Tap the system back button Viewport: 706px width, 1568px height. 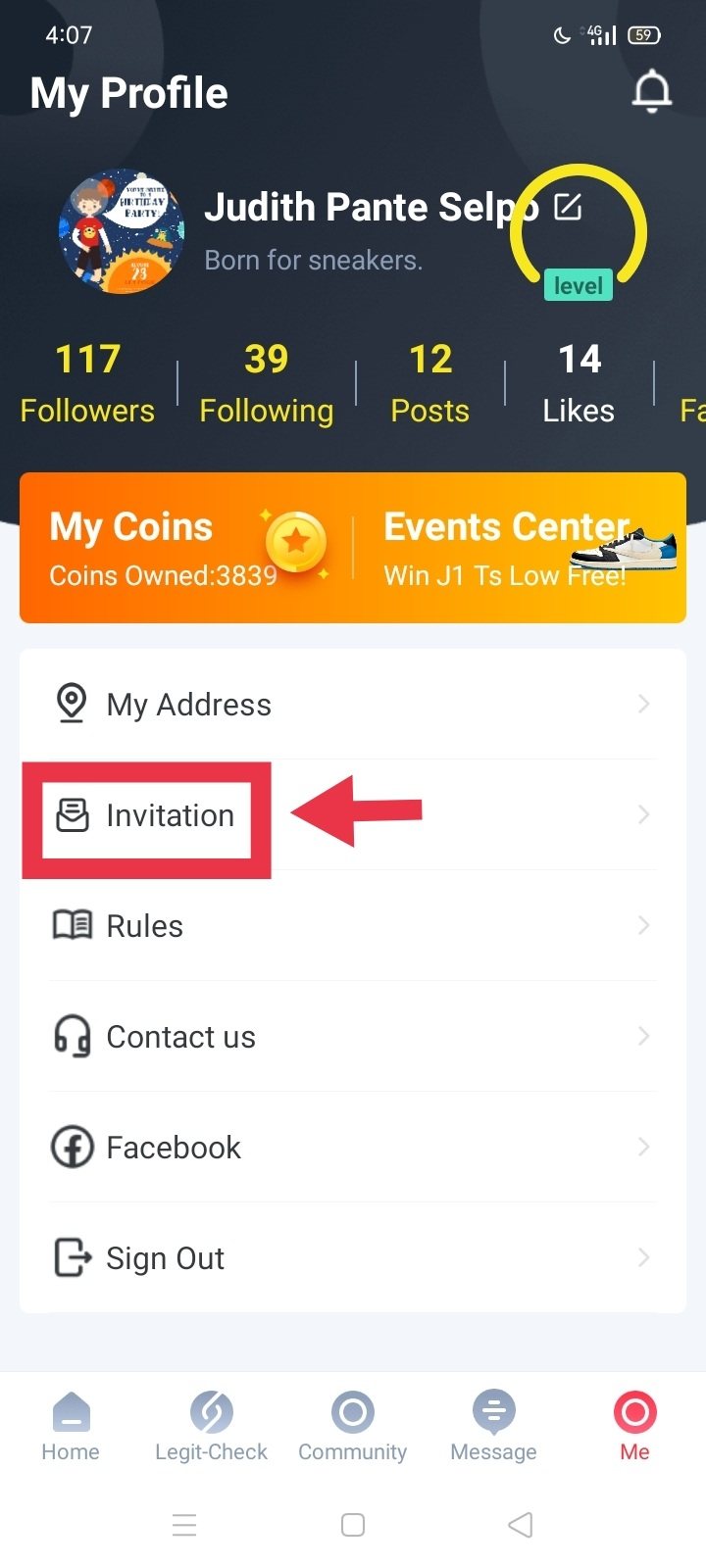[x=521, y=1525]
